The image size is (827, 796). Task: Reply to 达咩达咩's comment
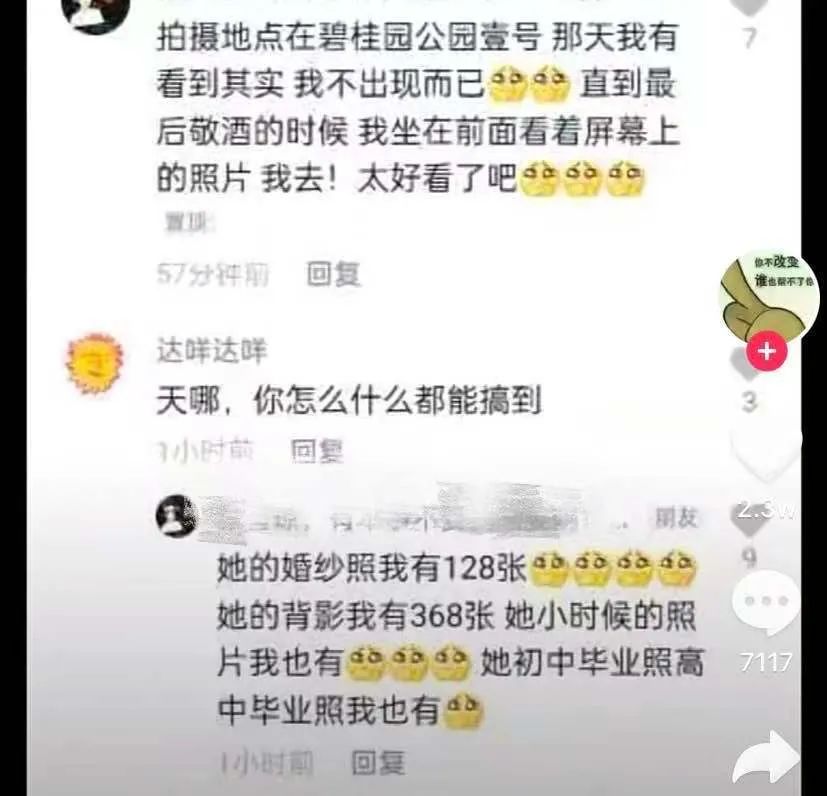(317, 452)
